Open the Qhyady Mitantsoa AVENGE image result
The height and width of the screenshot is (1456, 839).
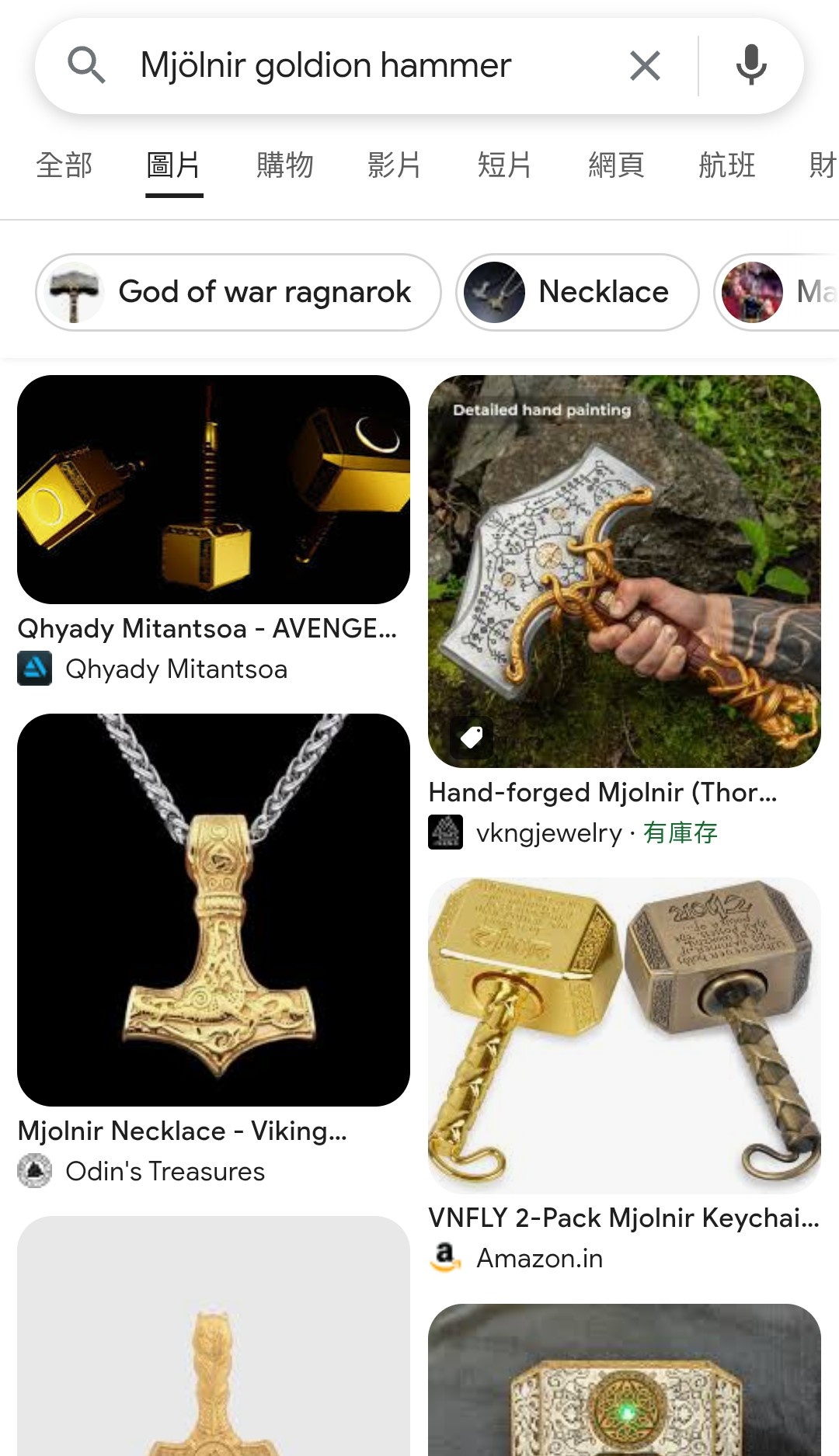214,490
